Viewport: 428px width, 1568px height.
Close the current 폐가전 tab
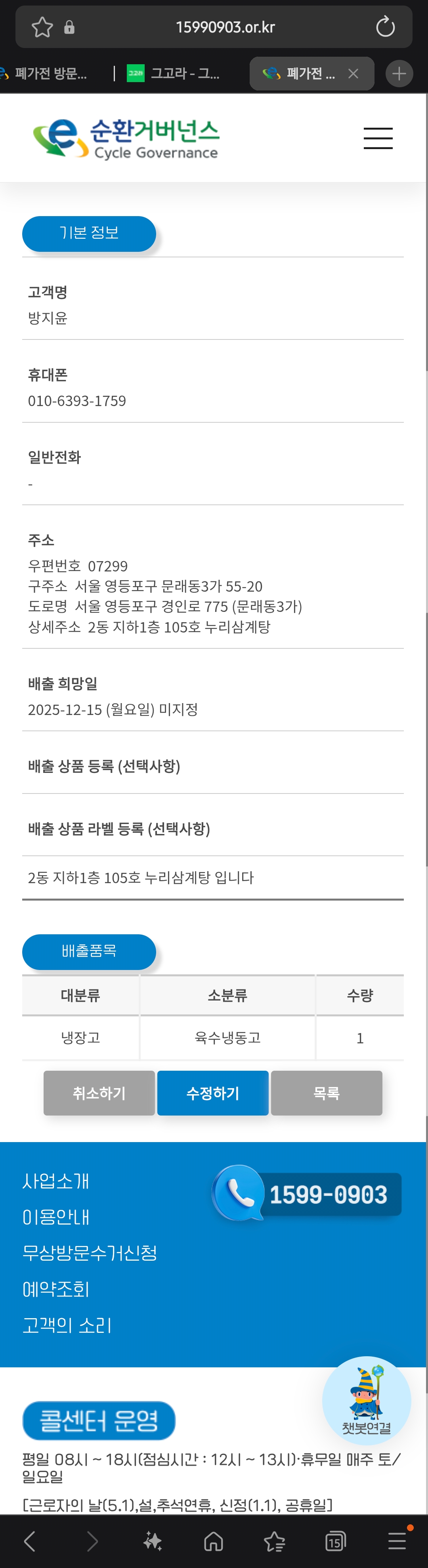(353, 74)
